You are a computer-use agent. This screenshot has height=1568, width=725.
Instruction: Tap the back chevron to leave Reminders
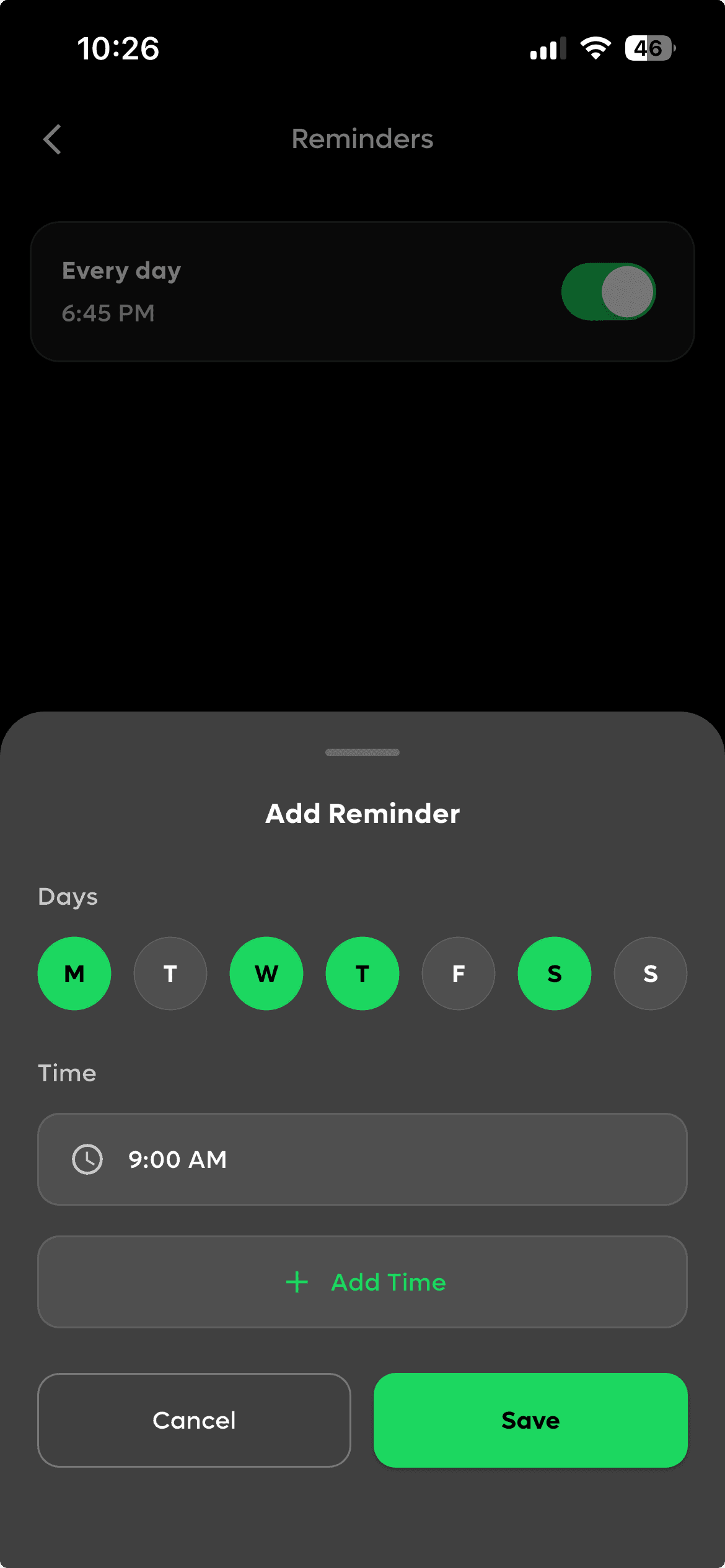click(53, 139)
